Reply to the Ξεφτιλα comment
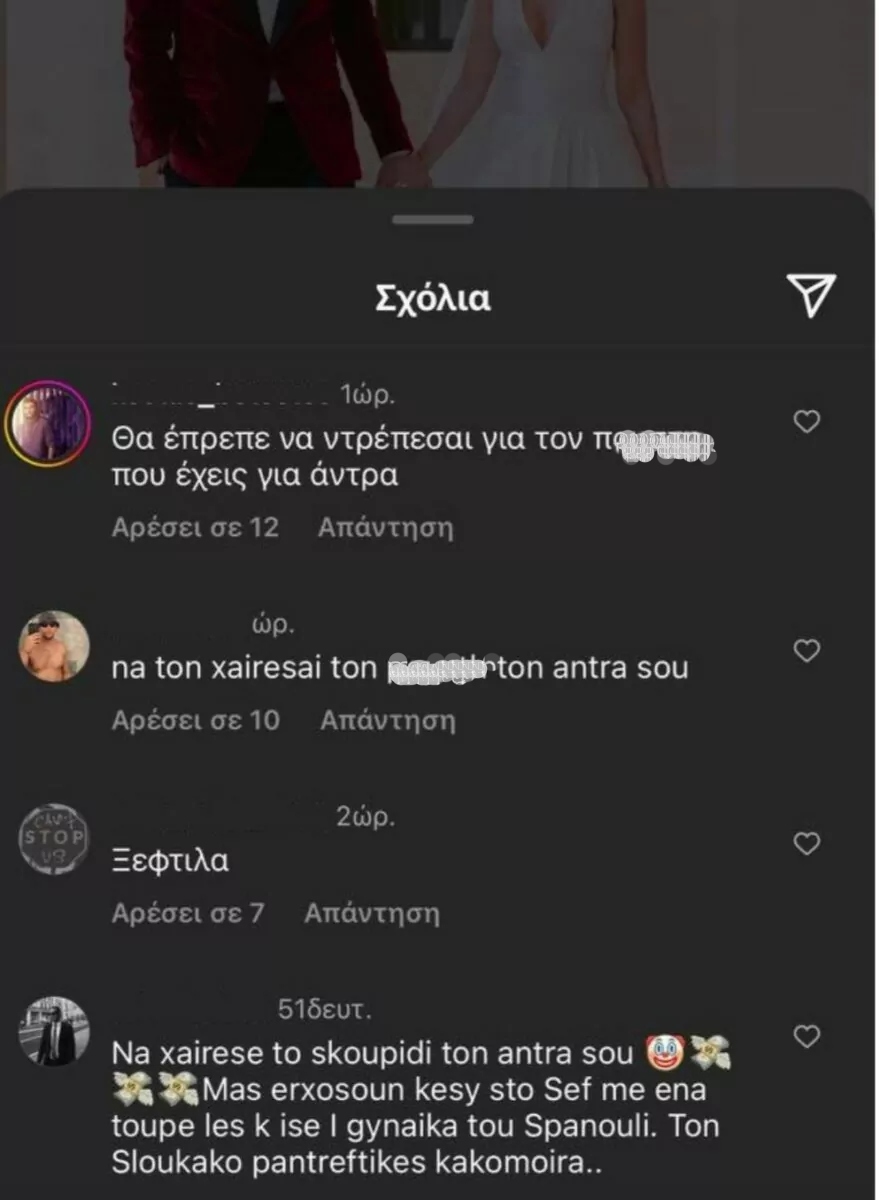879x1200 pixels. point(371,913)
